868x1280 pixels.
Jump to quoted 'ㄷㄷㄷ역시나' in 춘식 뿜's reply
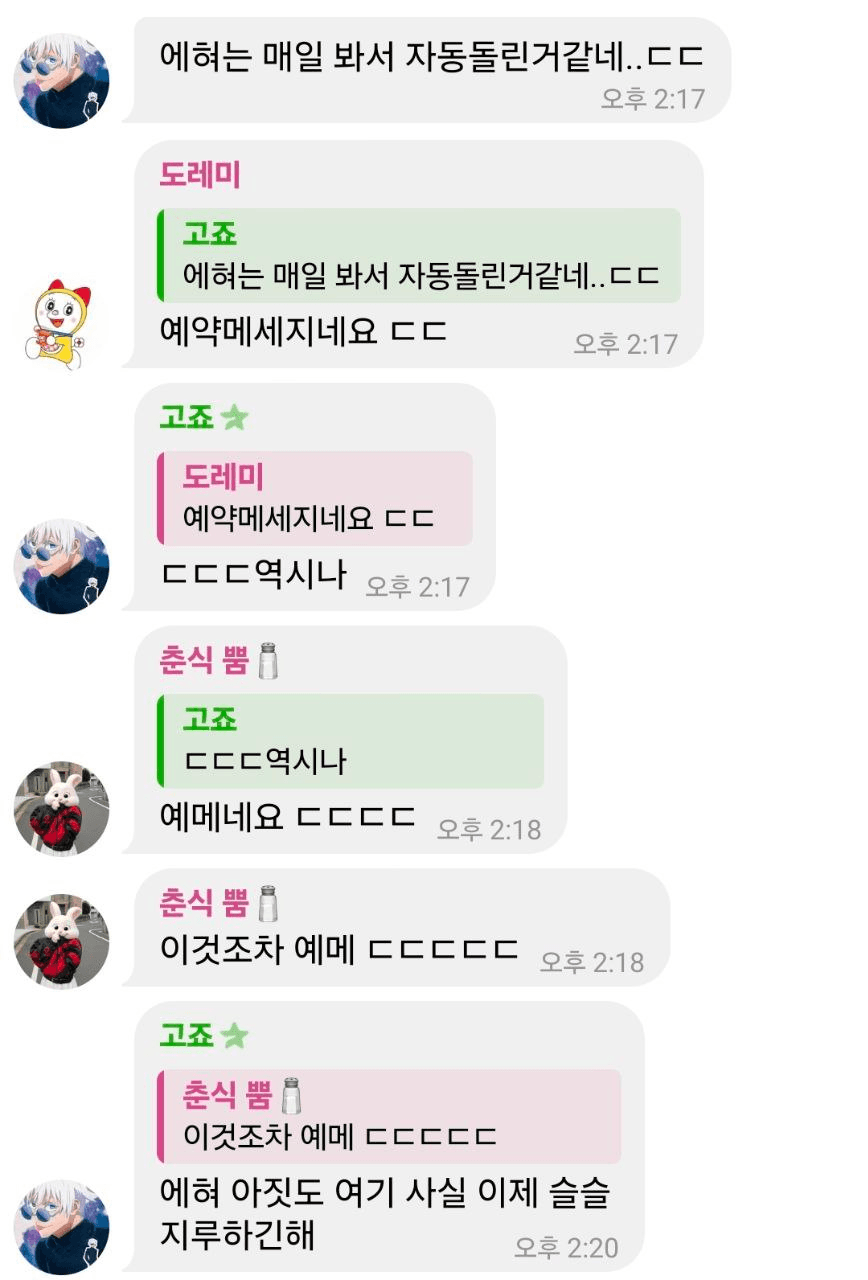point(351,741)
